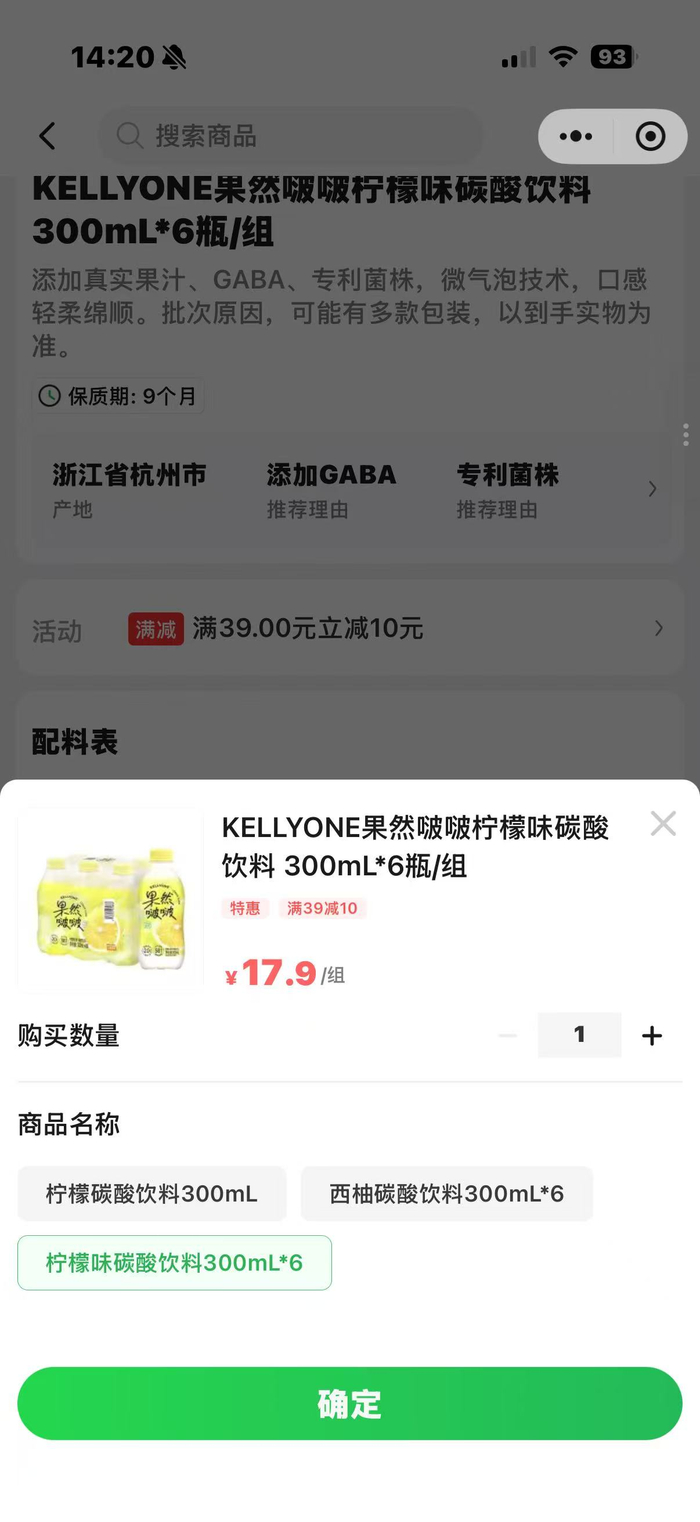The height and width of the screenshot is (1522, 700).
Task: Select the 柠檬味碳酸饮料300mL*6 option
Action: click(174, 1263)
